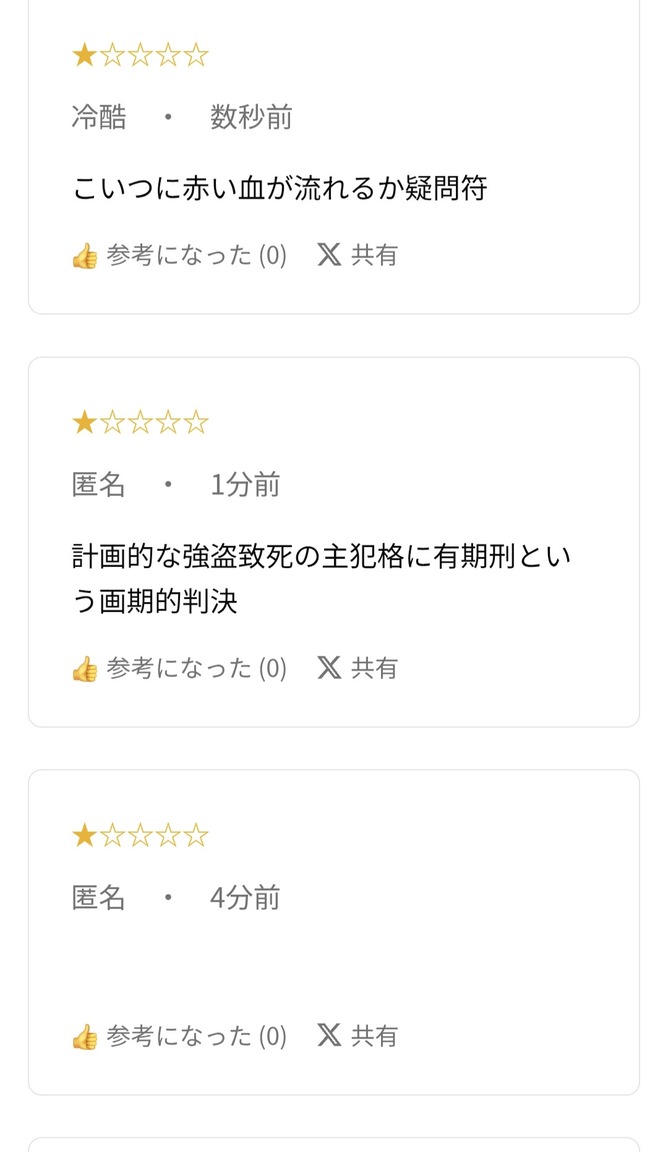Share the 1分前 review on X
Screen dimensions: 668x1152
pyautogui.click(x=358, y=668)
